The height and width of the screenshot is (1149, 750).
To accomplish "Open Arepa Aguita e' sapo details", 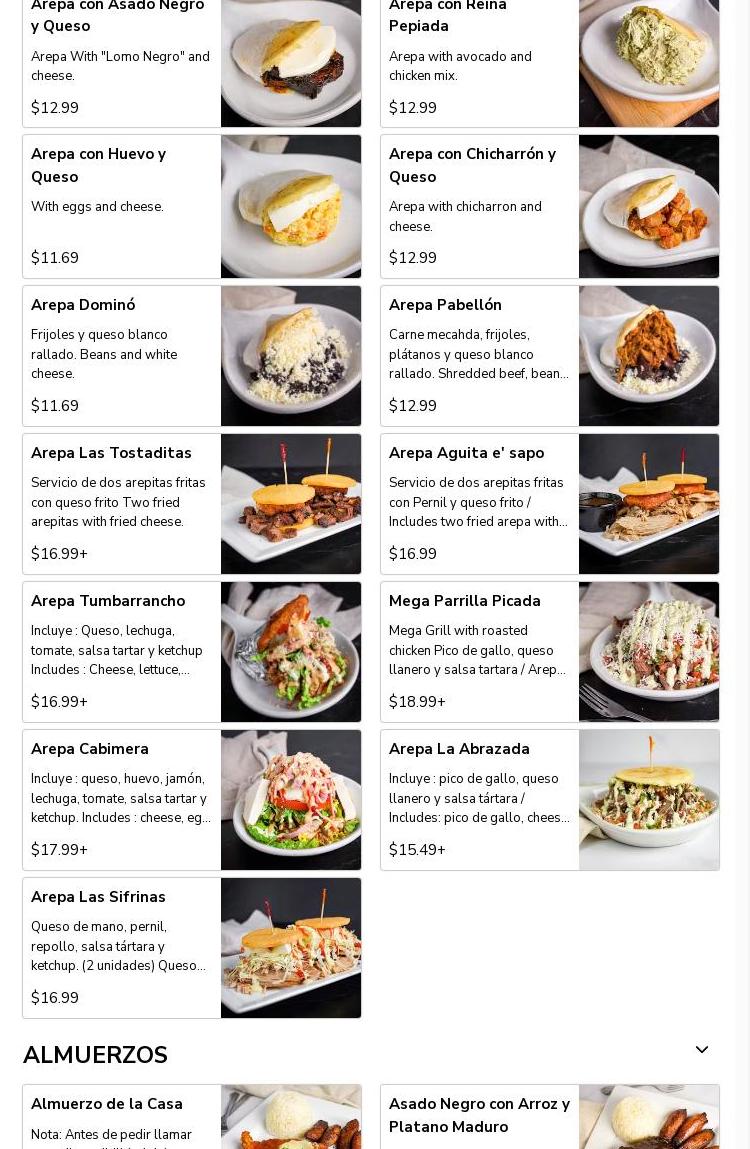I will tap(549, 504).
